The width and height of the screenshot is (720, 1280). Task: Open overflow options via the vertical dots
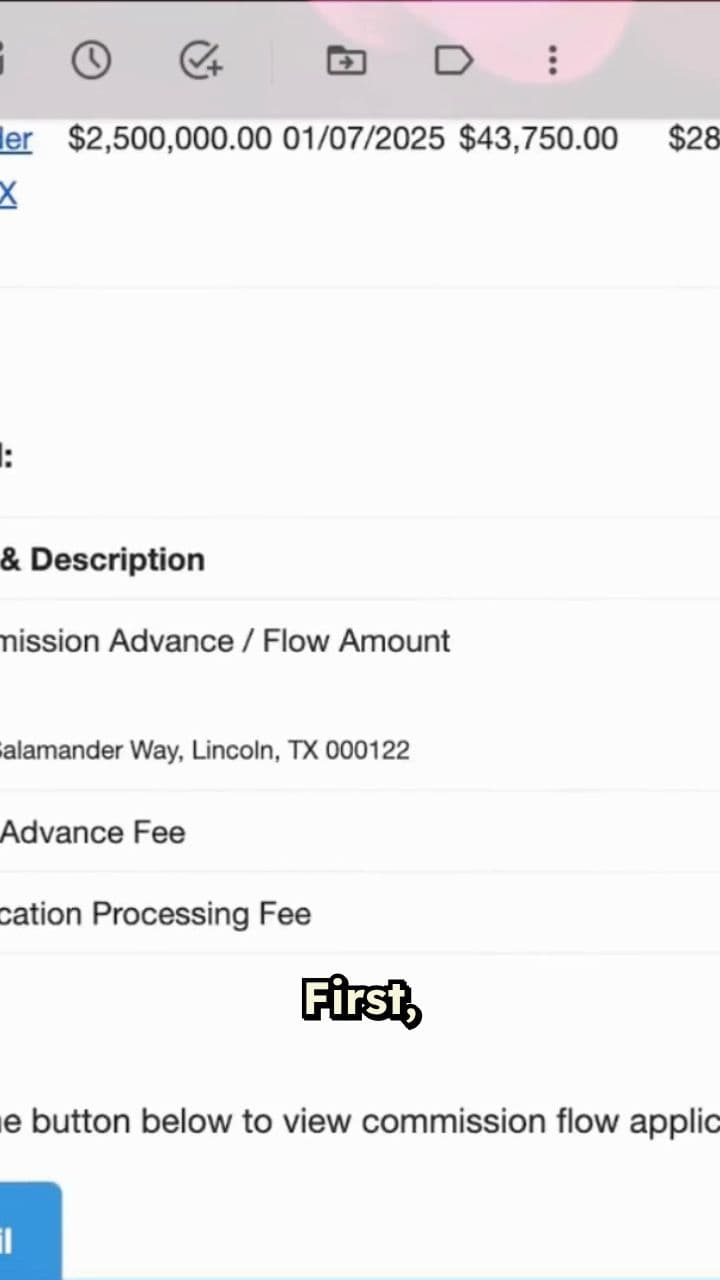(553, 60)
